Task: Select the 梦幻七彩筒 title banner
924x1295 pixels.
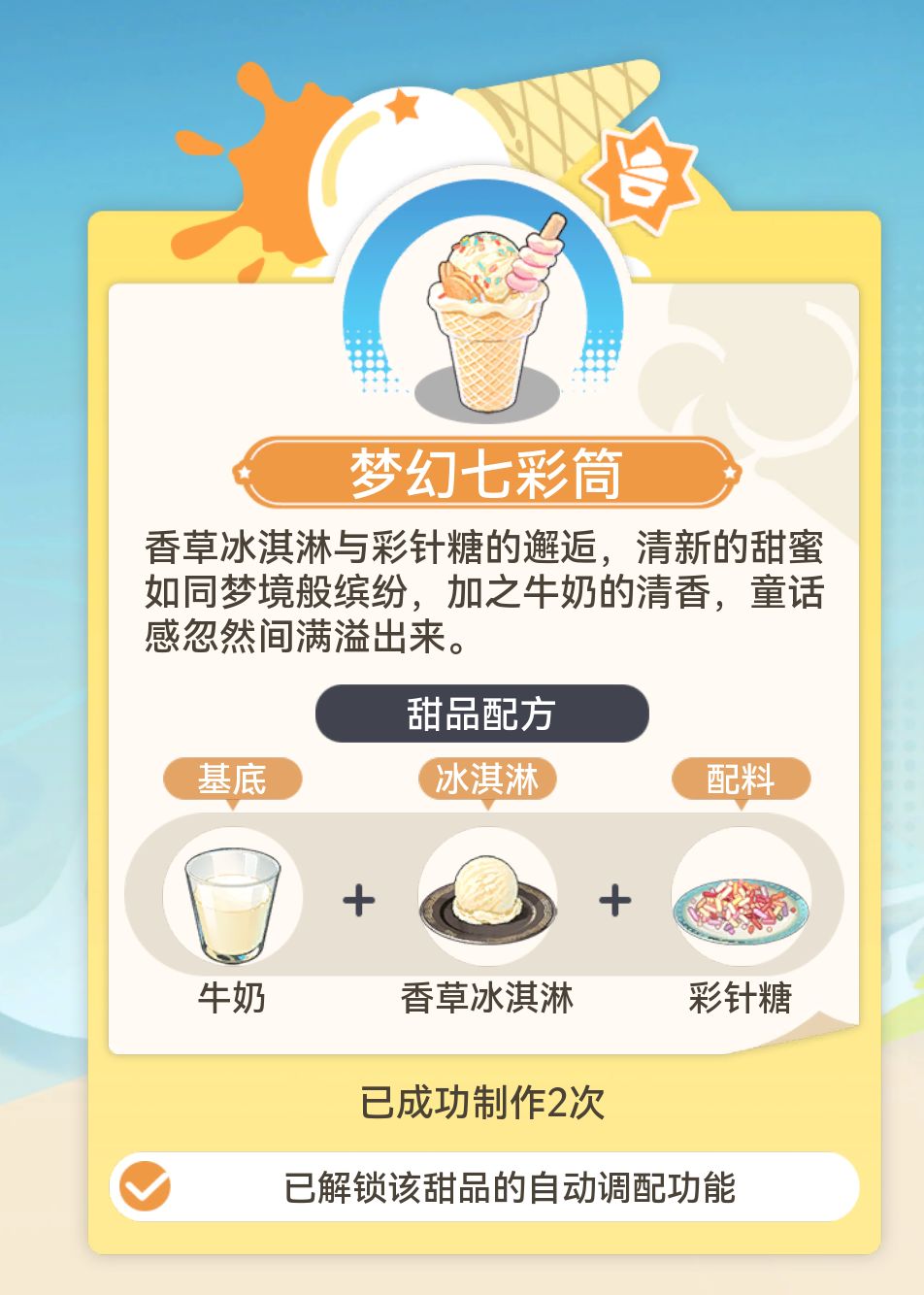Action: pyautogui.click(x=484, y=469)
